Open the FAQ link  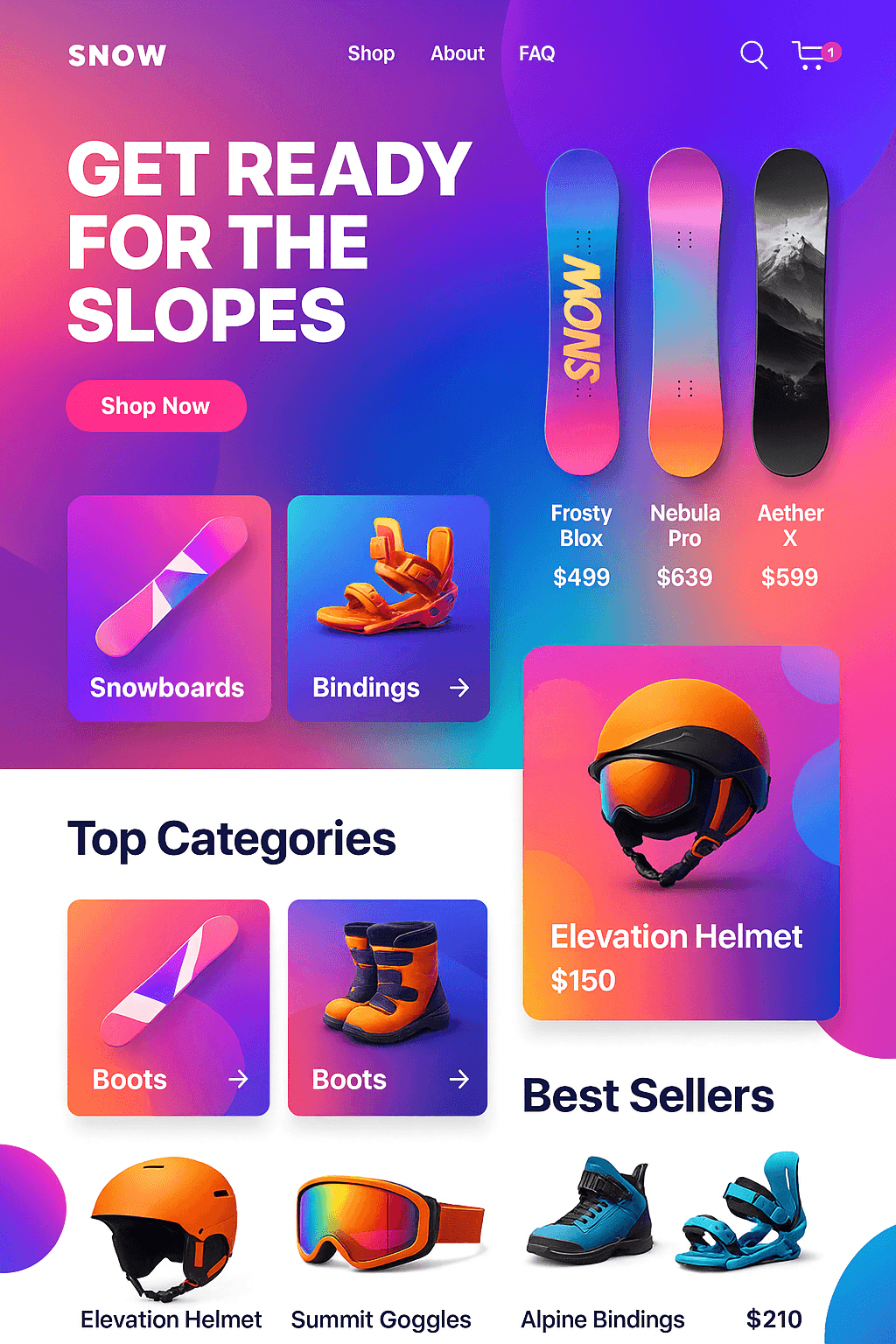[x=536, y=54]
